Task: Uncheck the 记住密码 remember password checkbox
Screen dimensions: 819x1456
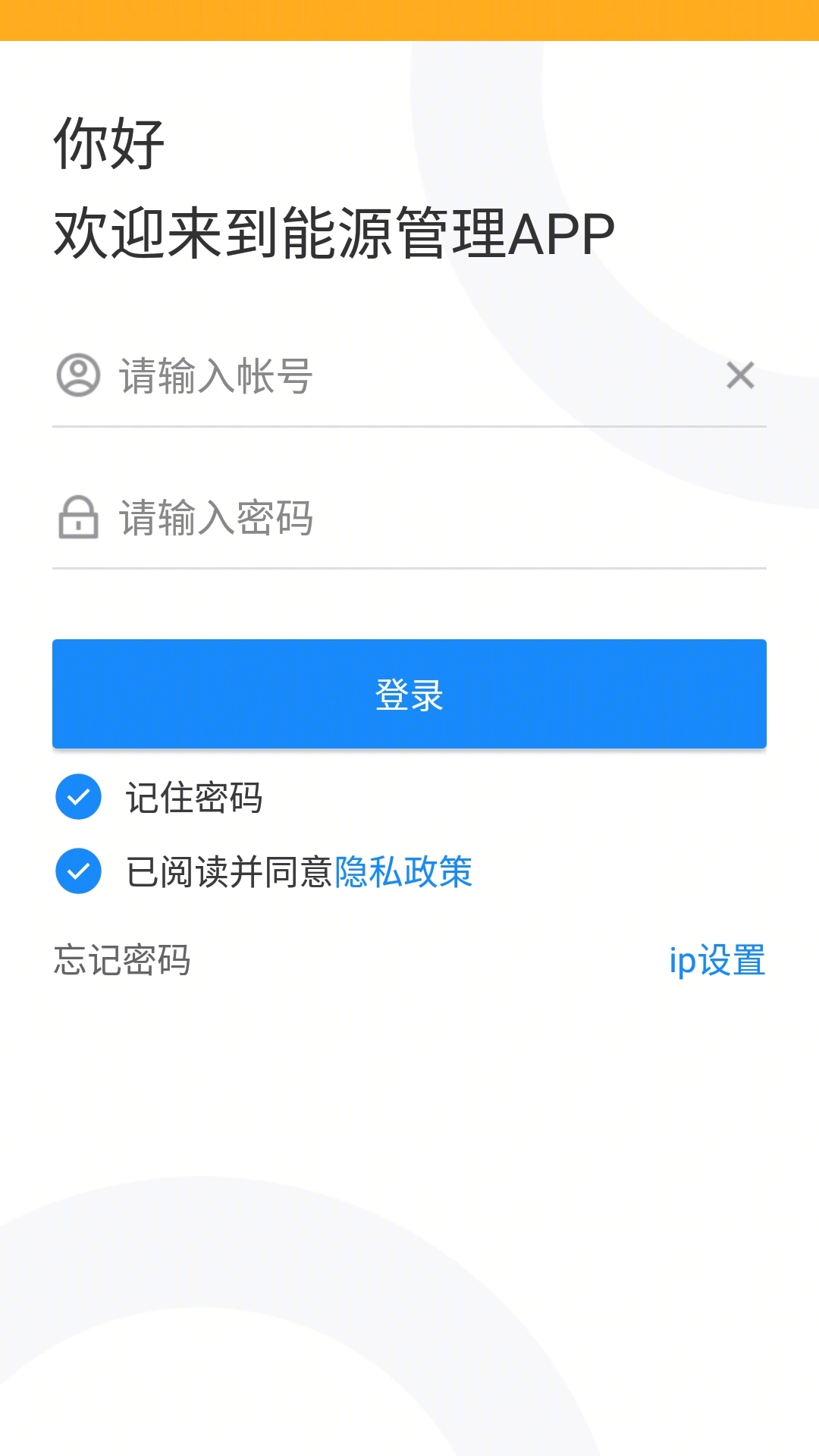Action: pyautogui.click(x=78, y=796)
